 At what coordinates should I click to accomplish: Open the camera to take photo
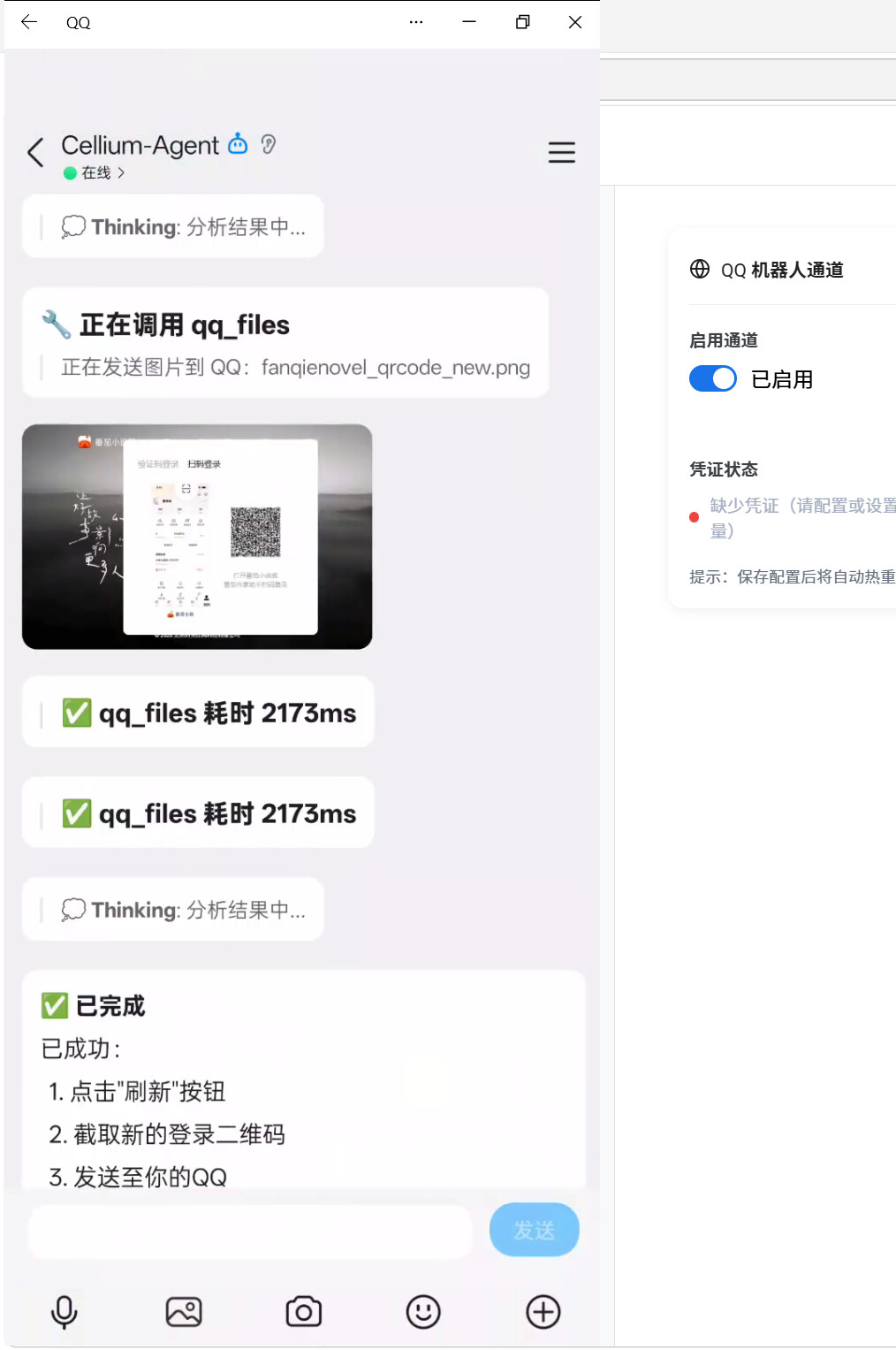pos(303,1312)
